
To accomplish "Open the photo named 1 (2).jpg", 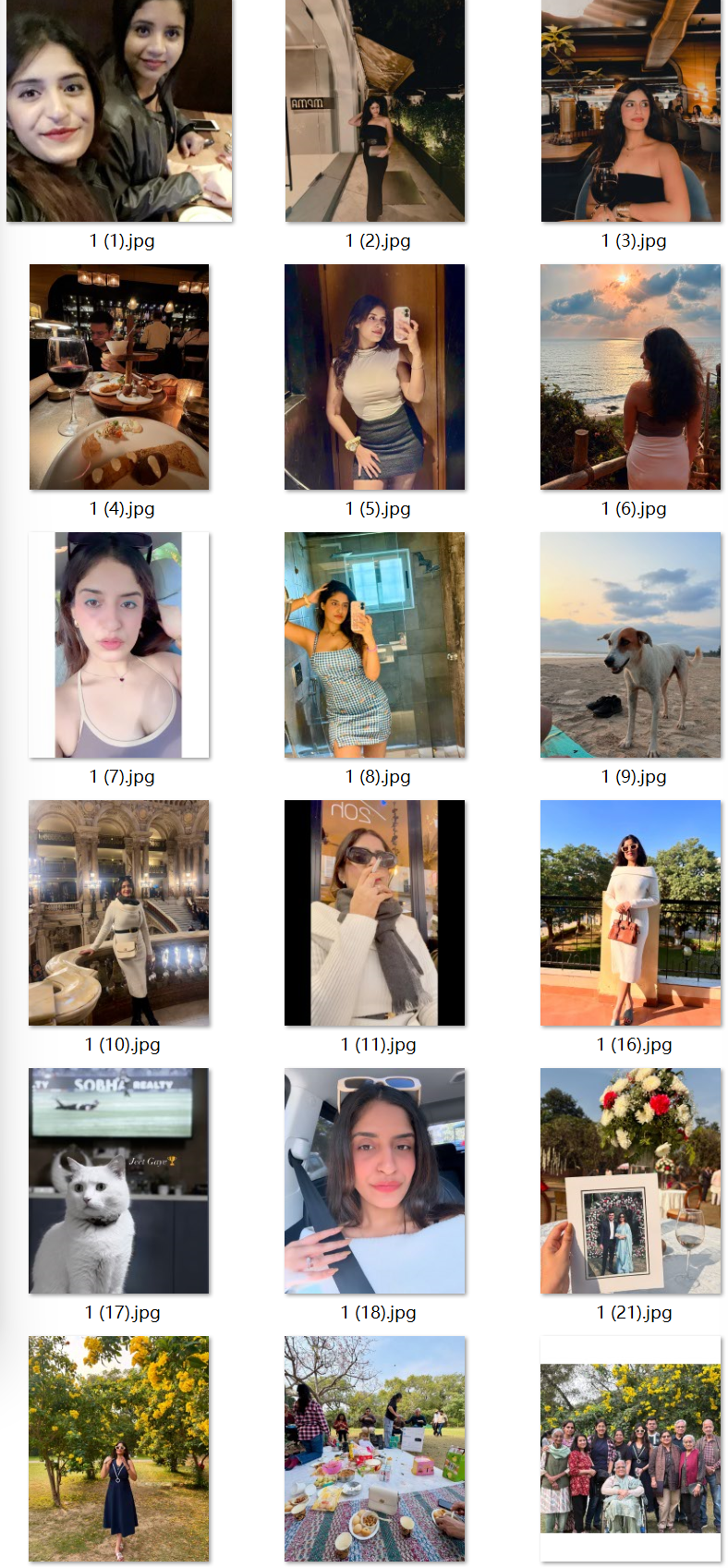I will point(375,111).
